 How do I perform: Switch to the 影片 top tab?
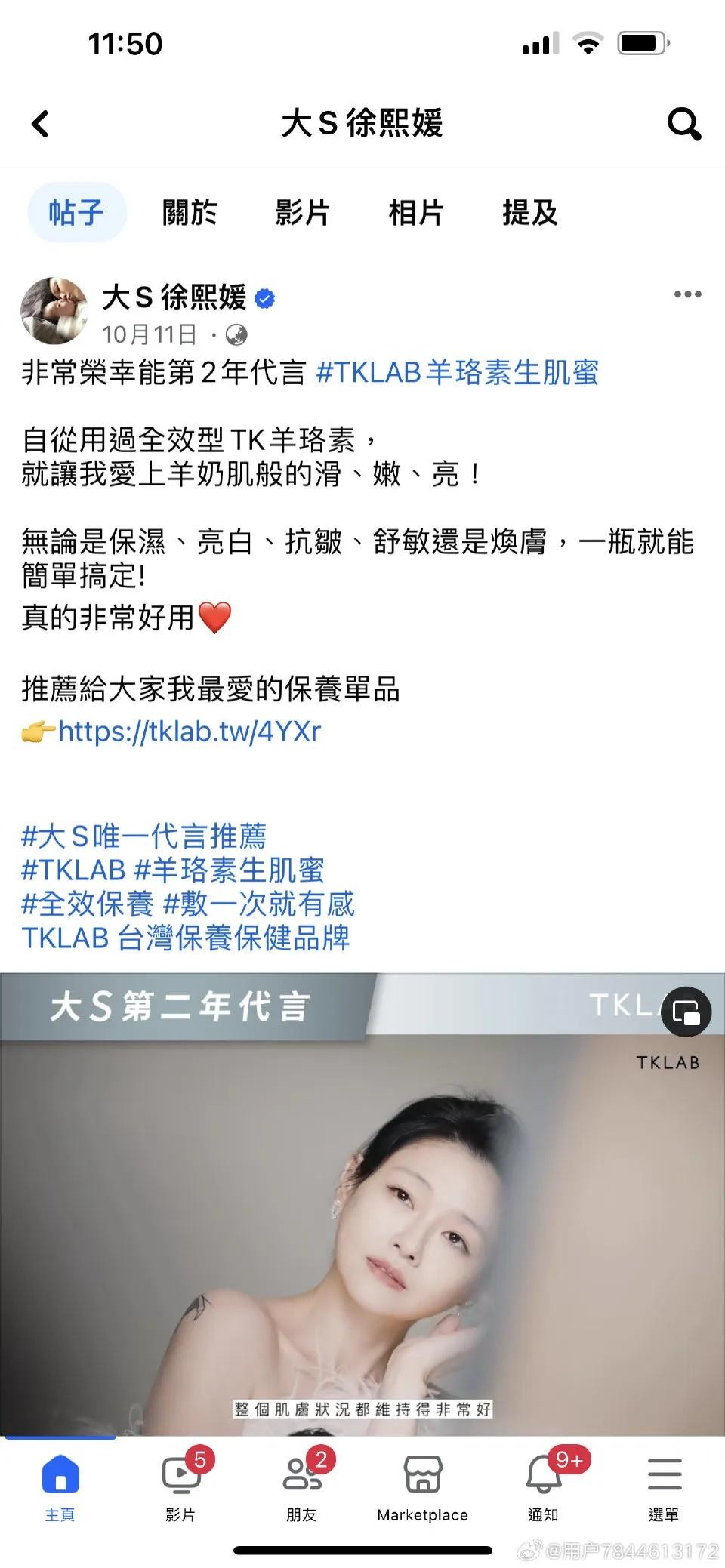coord(302,213)
